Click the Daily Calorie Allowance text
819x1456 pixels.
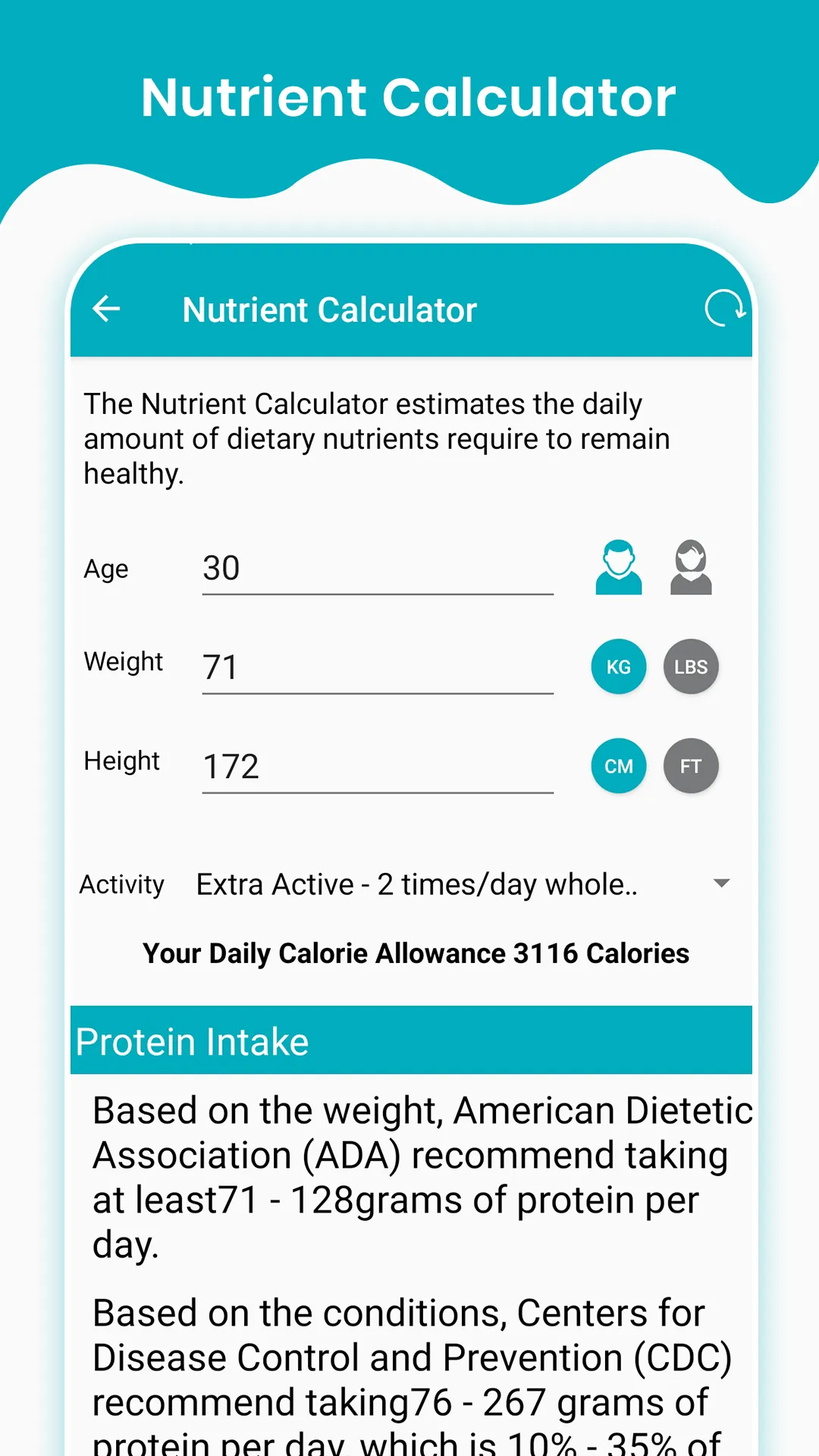coord(416,953)
